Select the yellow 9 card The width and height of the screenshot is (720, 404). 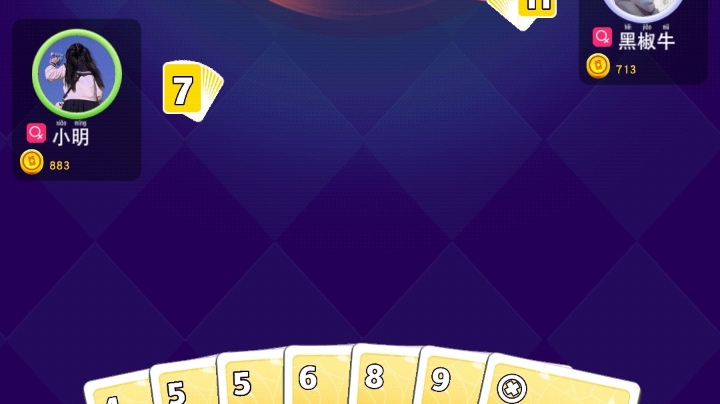click(441, 381)
